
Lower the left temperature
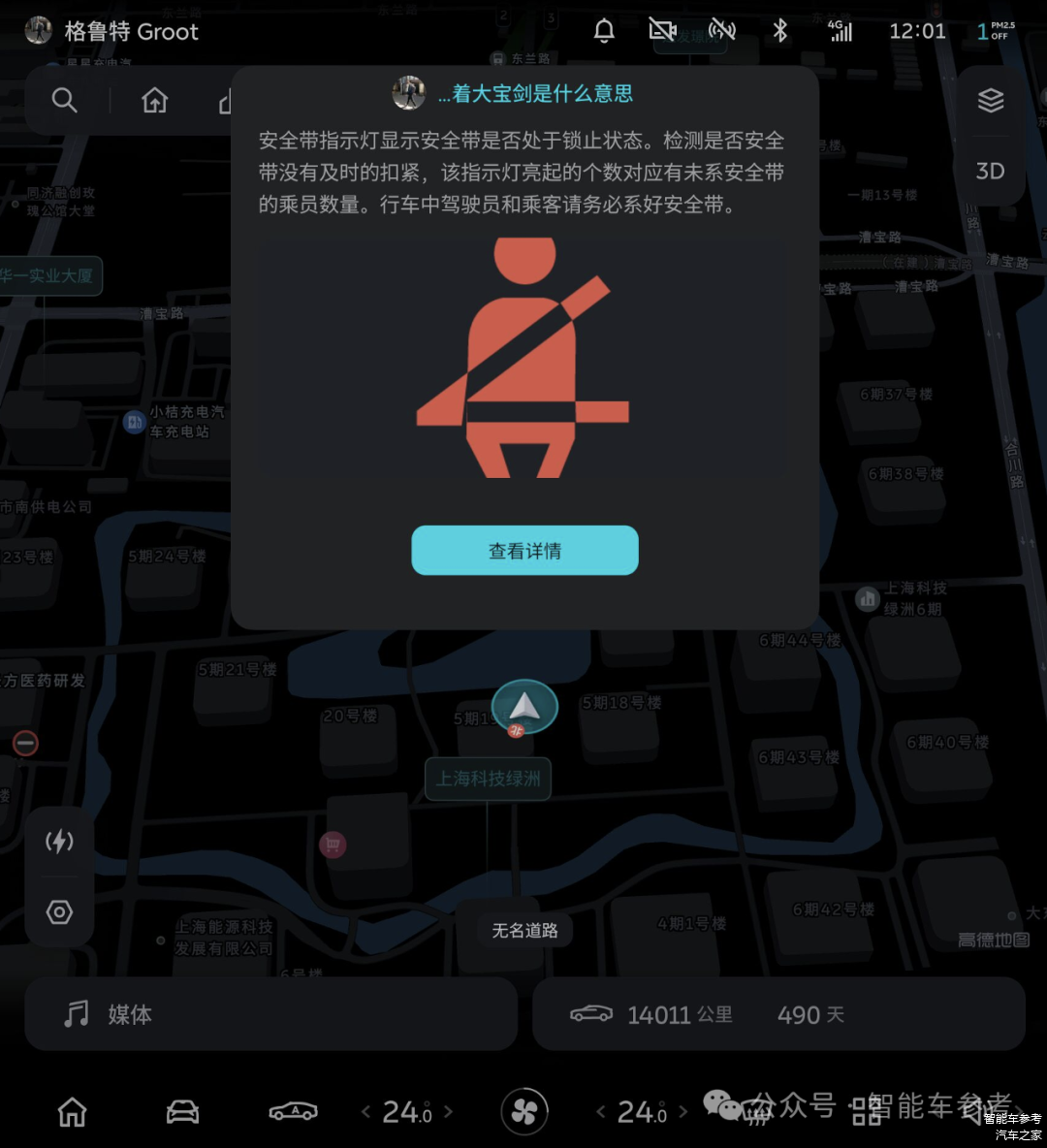tap(365, 1112)
